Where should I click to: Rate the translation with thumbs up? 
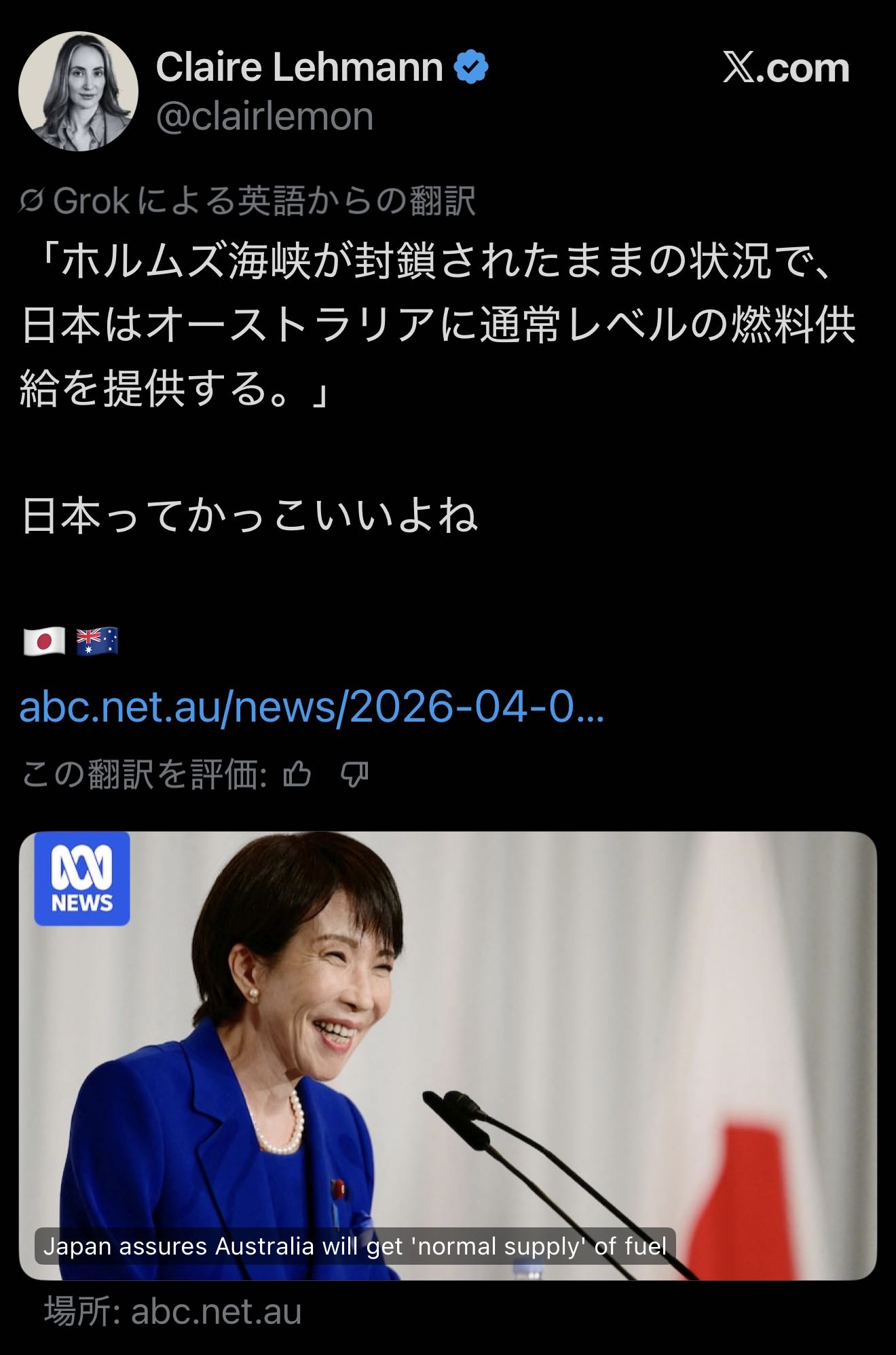pos(297,774)
